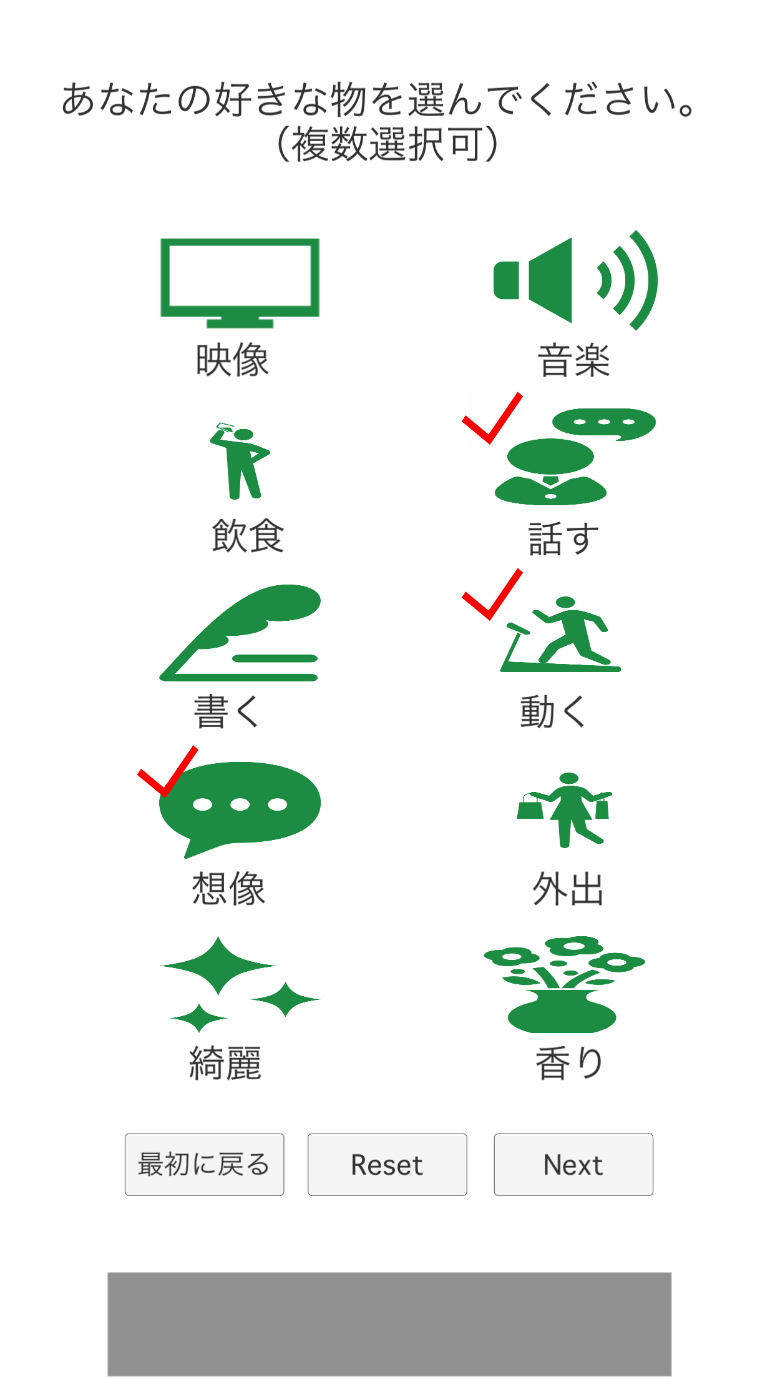Select the 書く quill pen icon
The height and width of the screenshot is (1379, 775).
[x=240, y=632]
